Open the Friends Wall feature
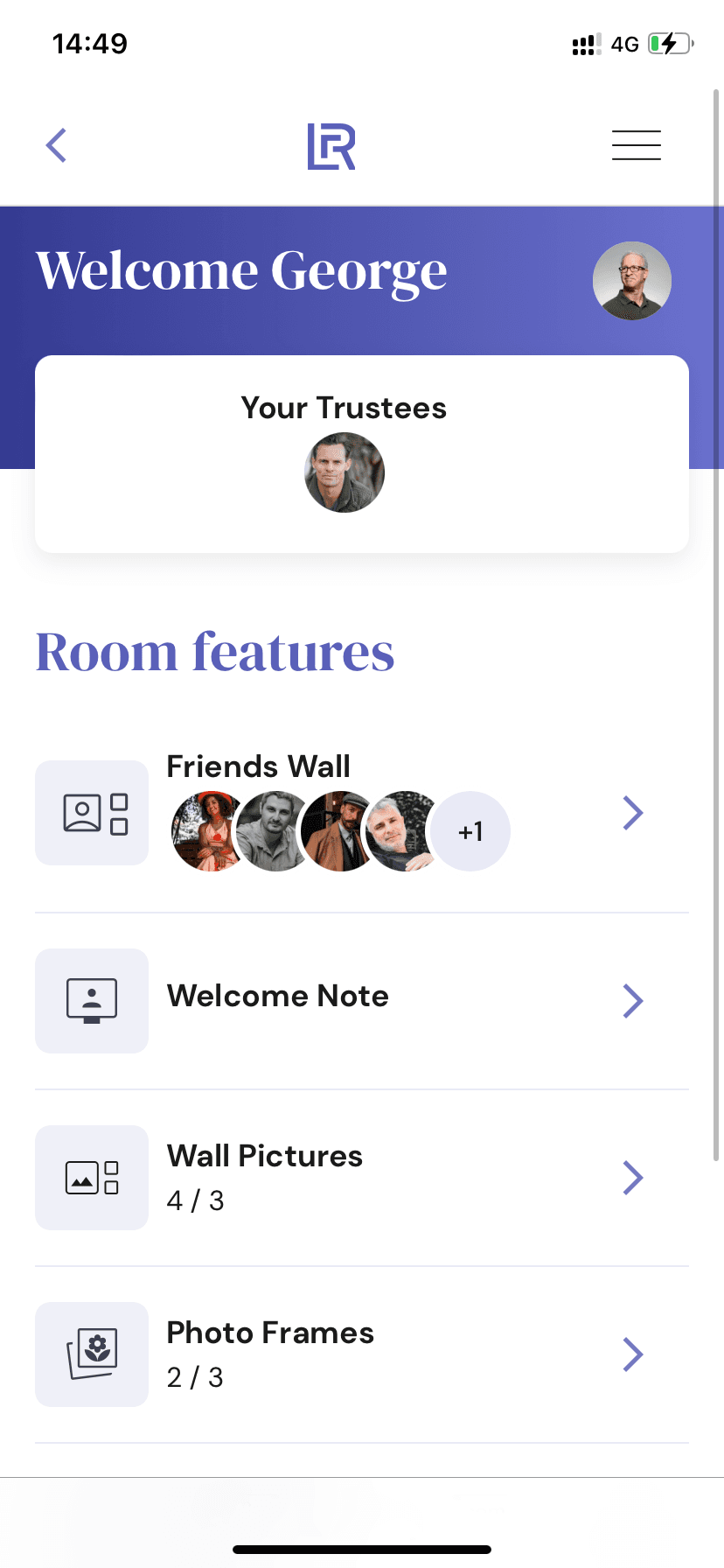Image resolution: width=724 pixels, height=1568 pixels. tap(632, 813)
